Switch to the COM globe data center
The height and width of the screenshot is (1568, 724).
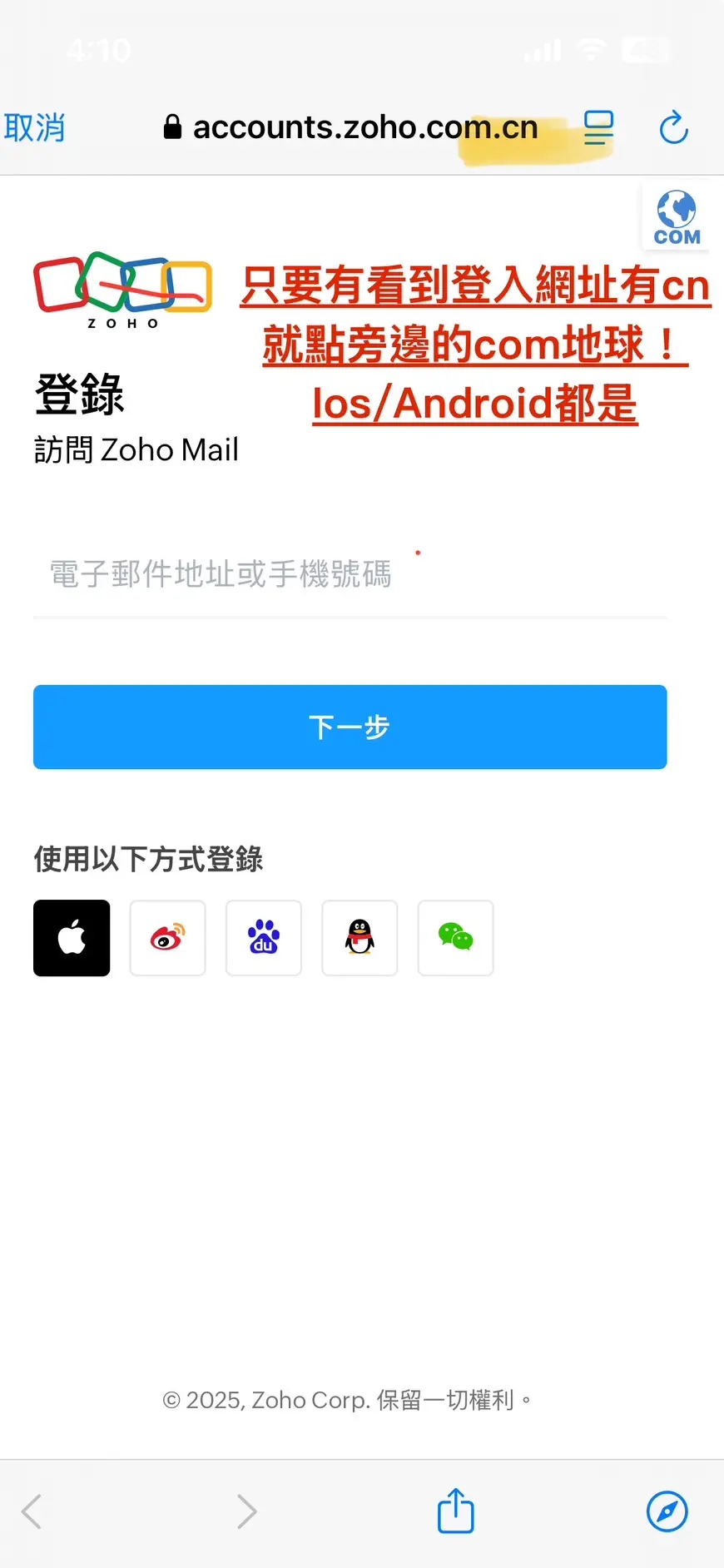point(677,217)
